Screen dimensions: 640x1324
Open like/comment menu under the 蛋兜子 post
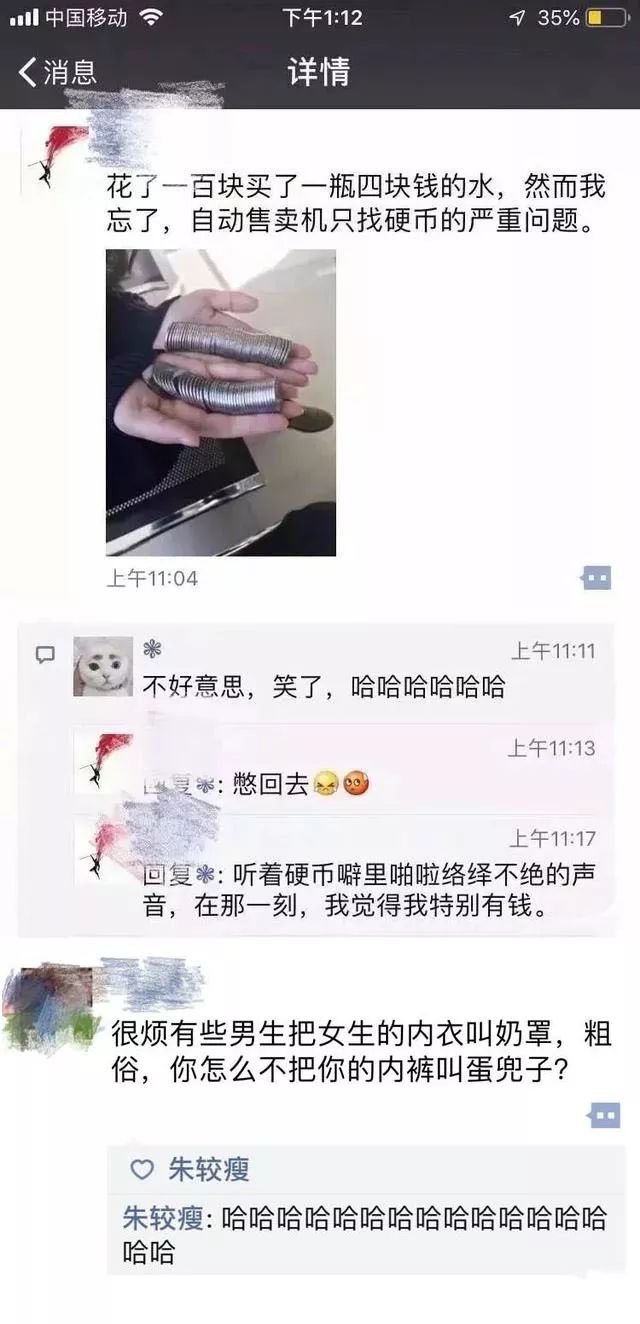tap(604, 1115)
